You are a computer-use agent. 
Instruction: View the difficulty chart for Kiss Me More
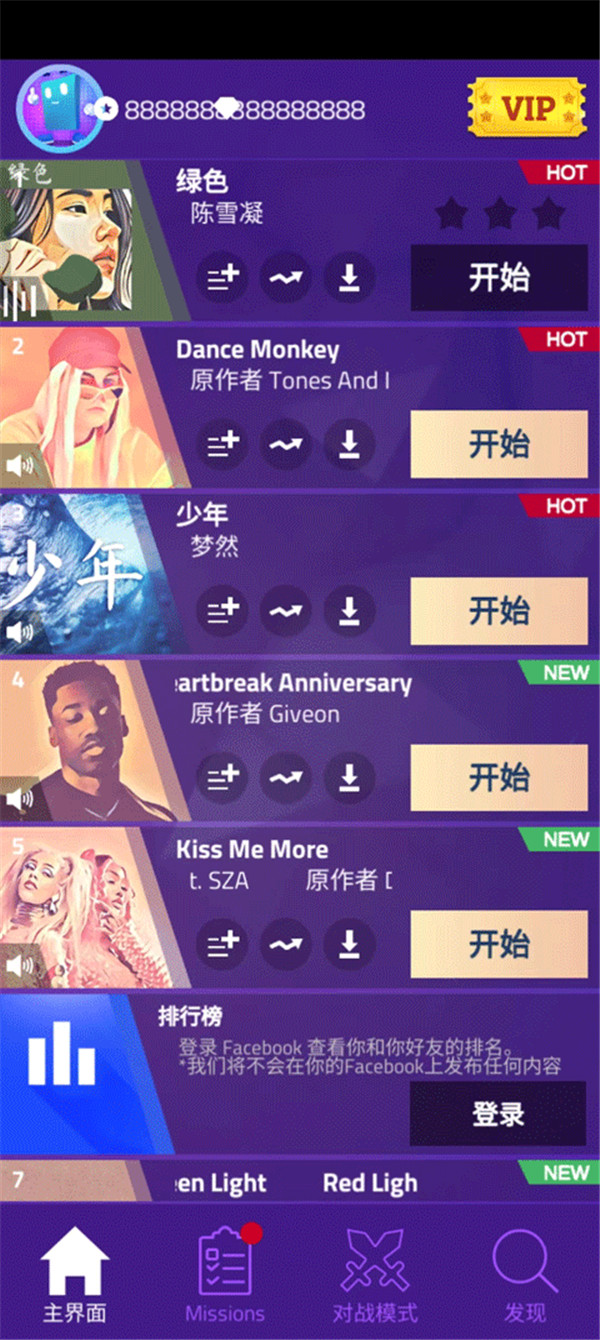[286, 943]
